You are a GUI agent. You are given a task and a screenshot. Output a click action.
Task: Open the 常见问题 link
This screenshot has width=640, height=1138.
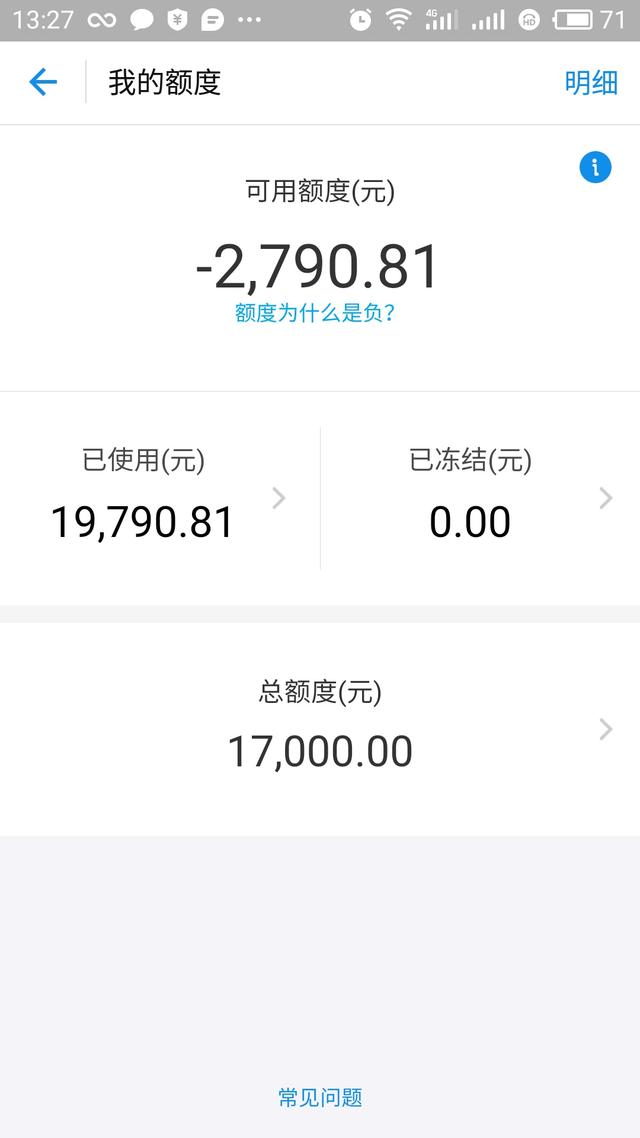(x=320, y=1097)
